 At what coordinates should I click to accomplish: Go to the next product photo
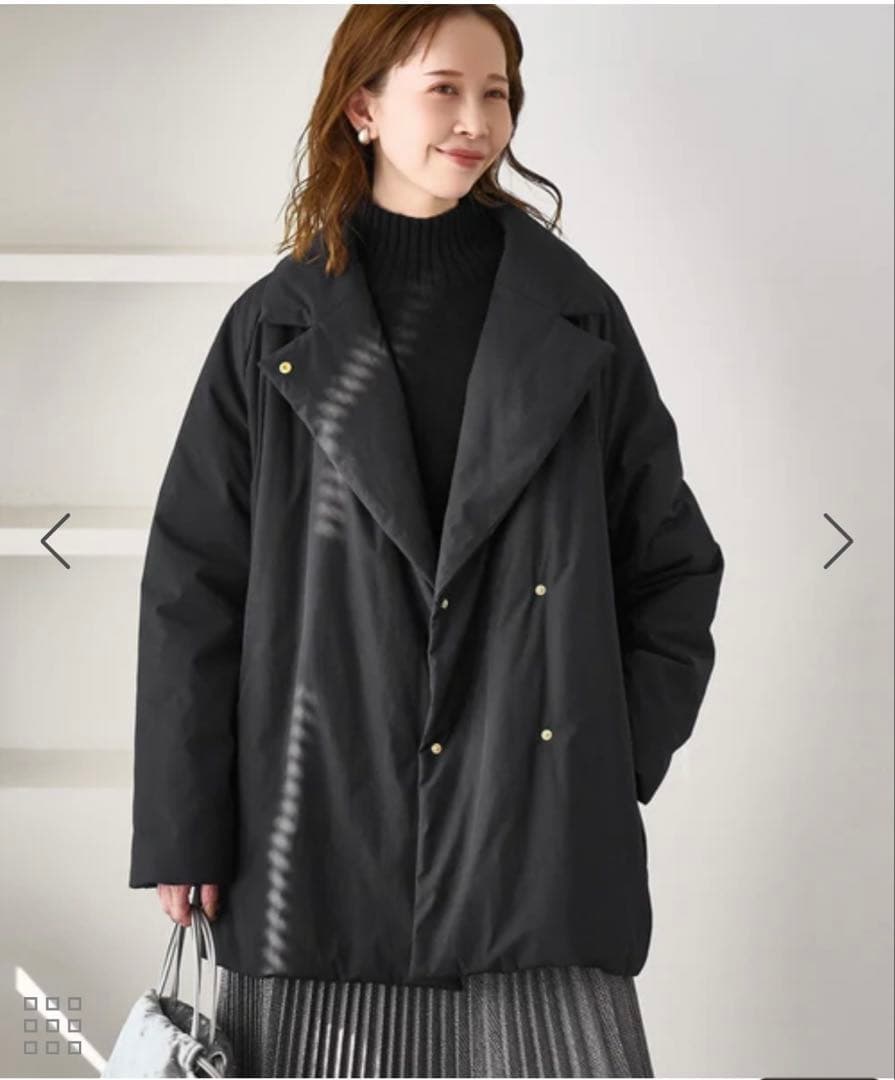click(837, 541)
